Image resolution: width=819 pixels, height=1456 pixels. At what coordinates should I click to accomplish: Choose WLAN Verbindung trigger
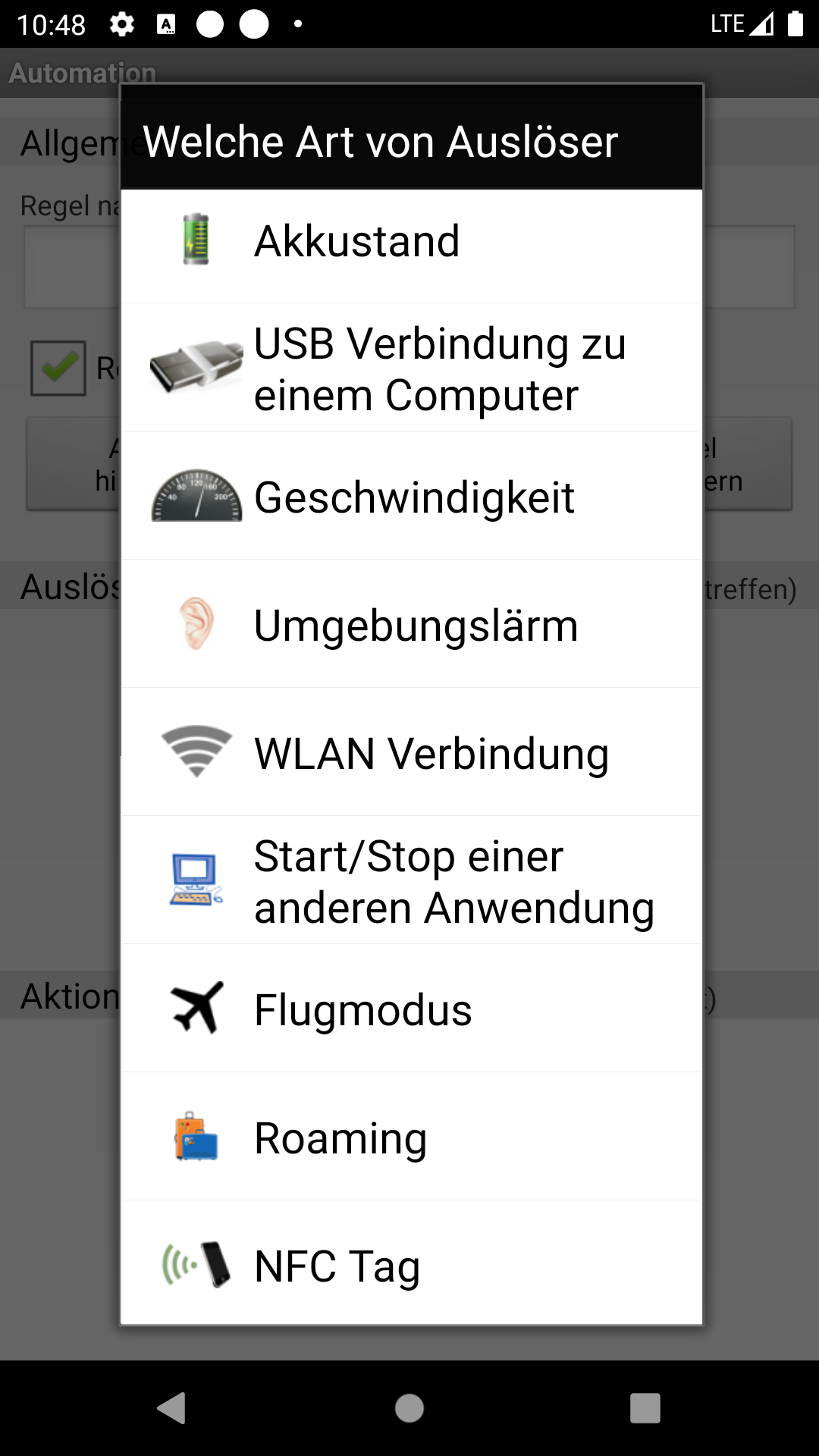point(411,753)
